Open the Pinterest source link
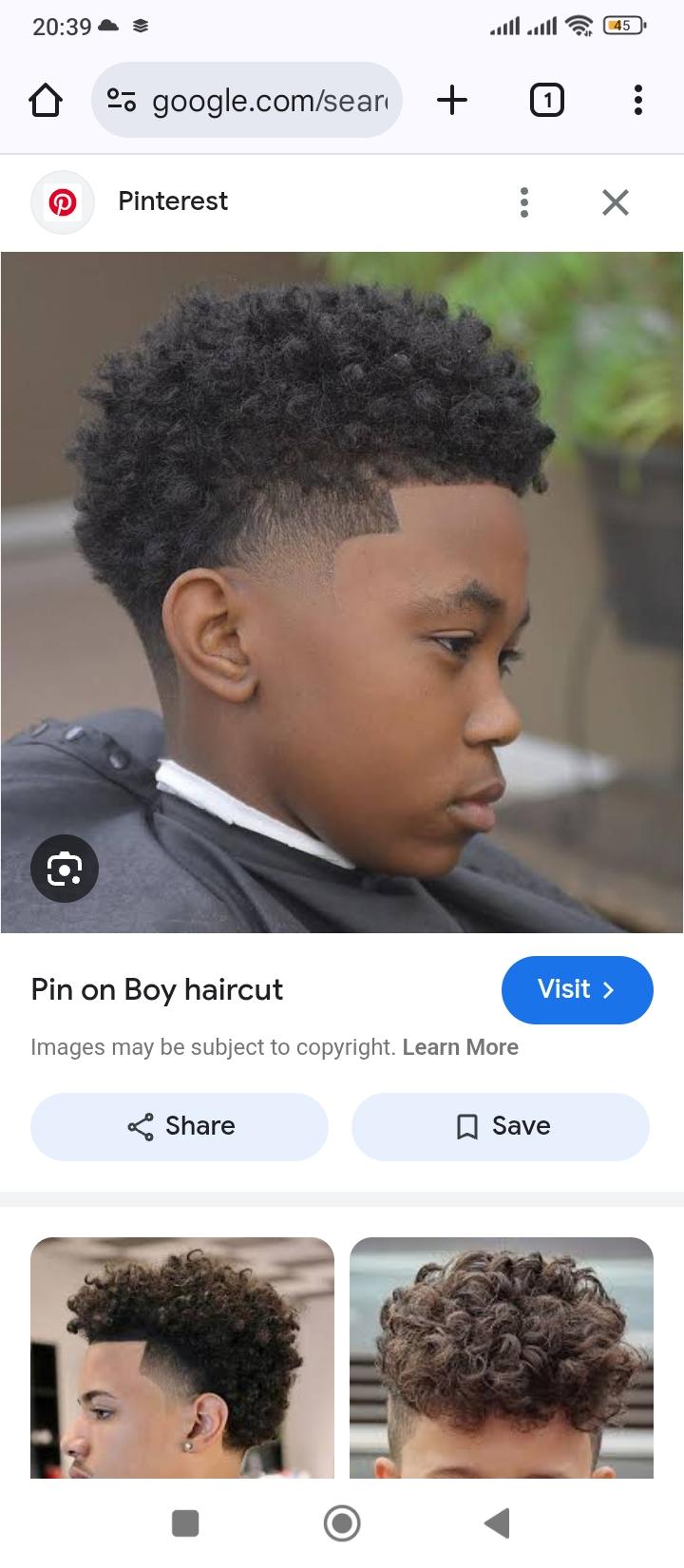The width and height of the screenshot is (684, 1568). tap(172, 201)
